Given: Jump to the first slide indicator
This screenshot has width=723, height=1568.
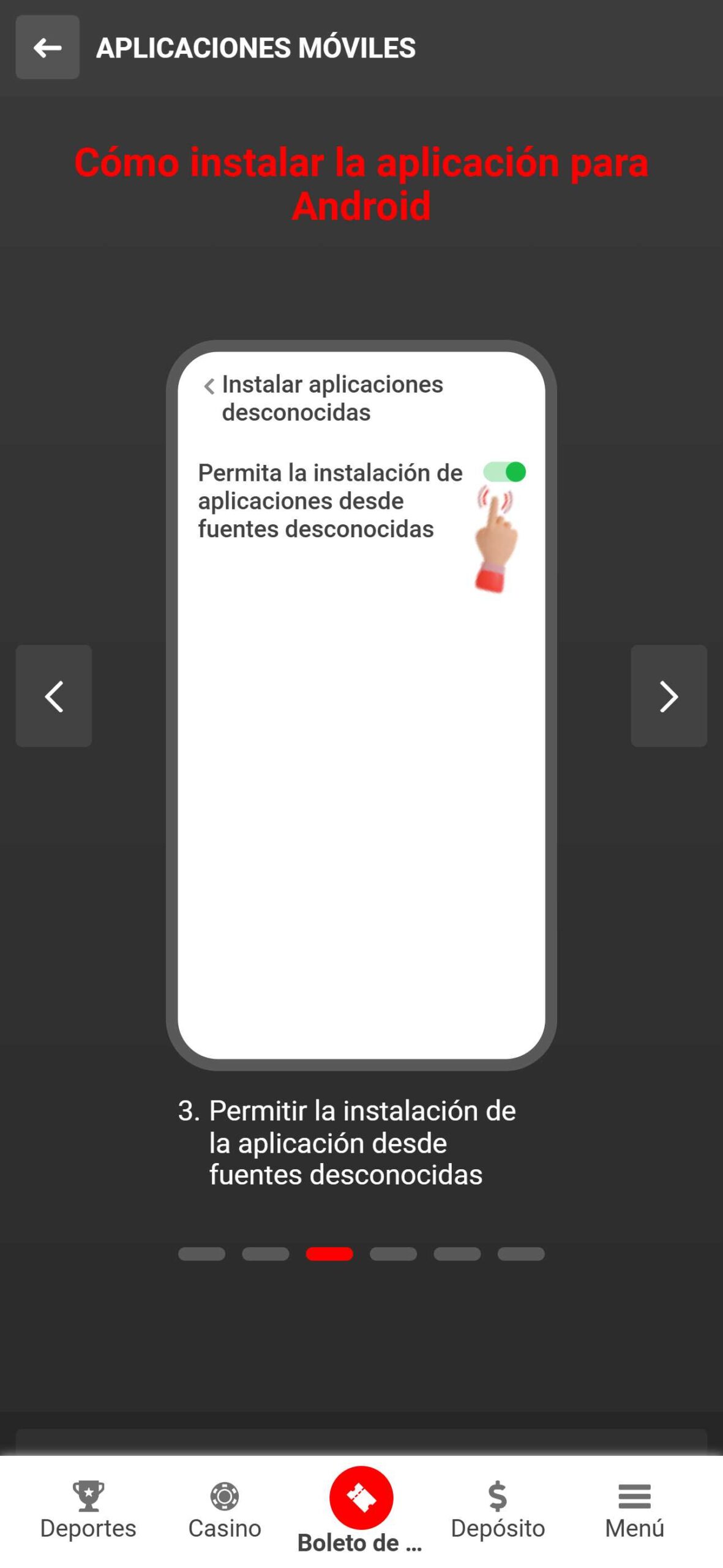Looking at the screenshot, I should point(201,1254).
